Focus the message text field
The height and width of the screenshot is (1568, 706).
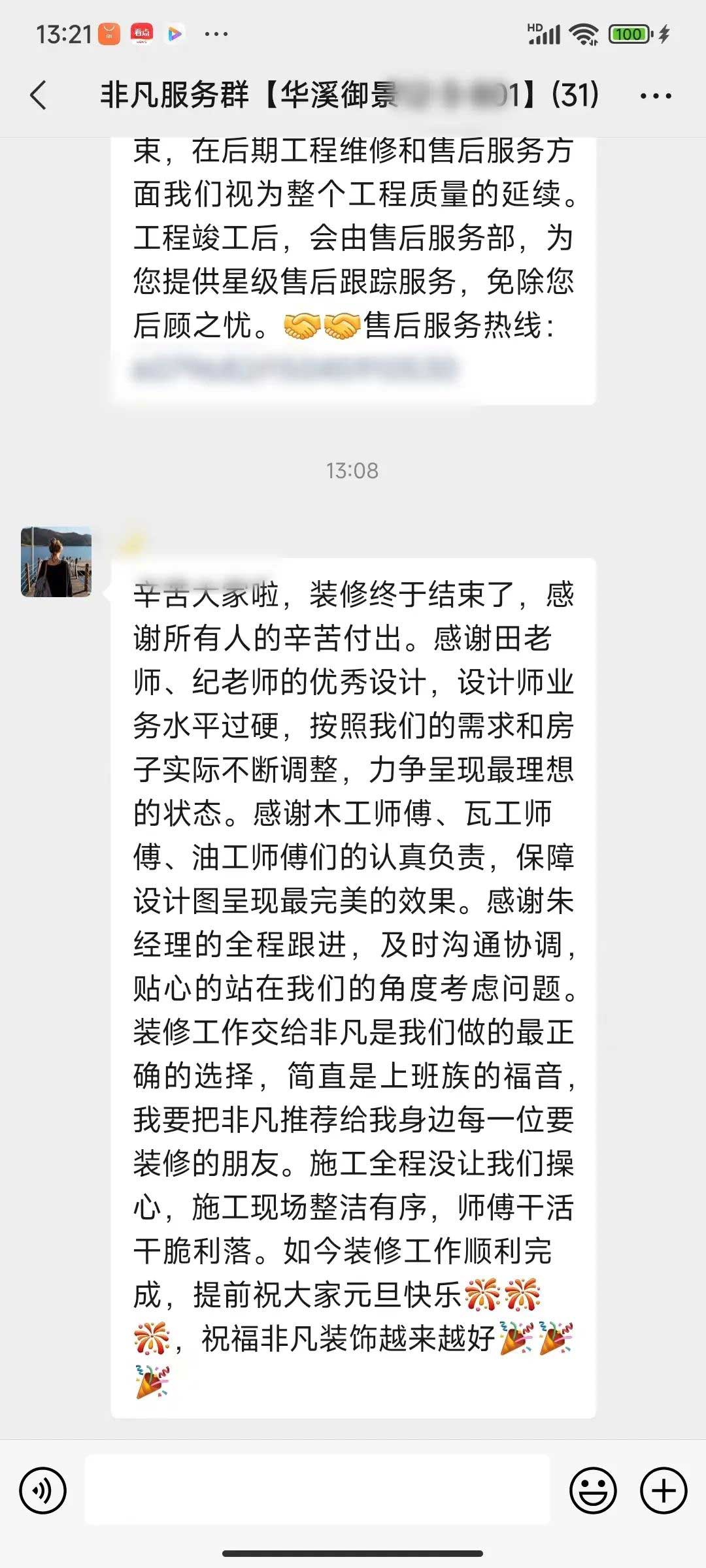tap(318, 1490)
